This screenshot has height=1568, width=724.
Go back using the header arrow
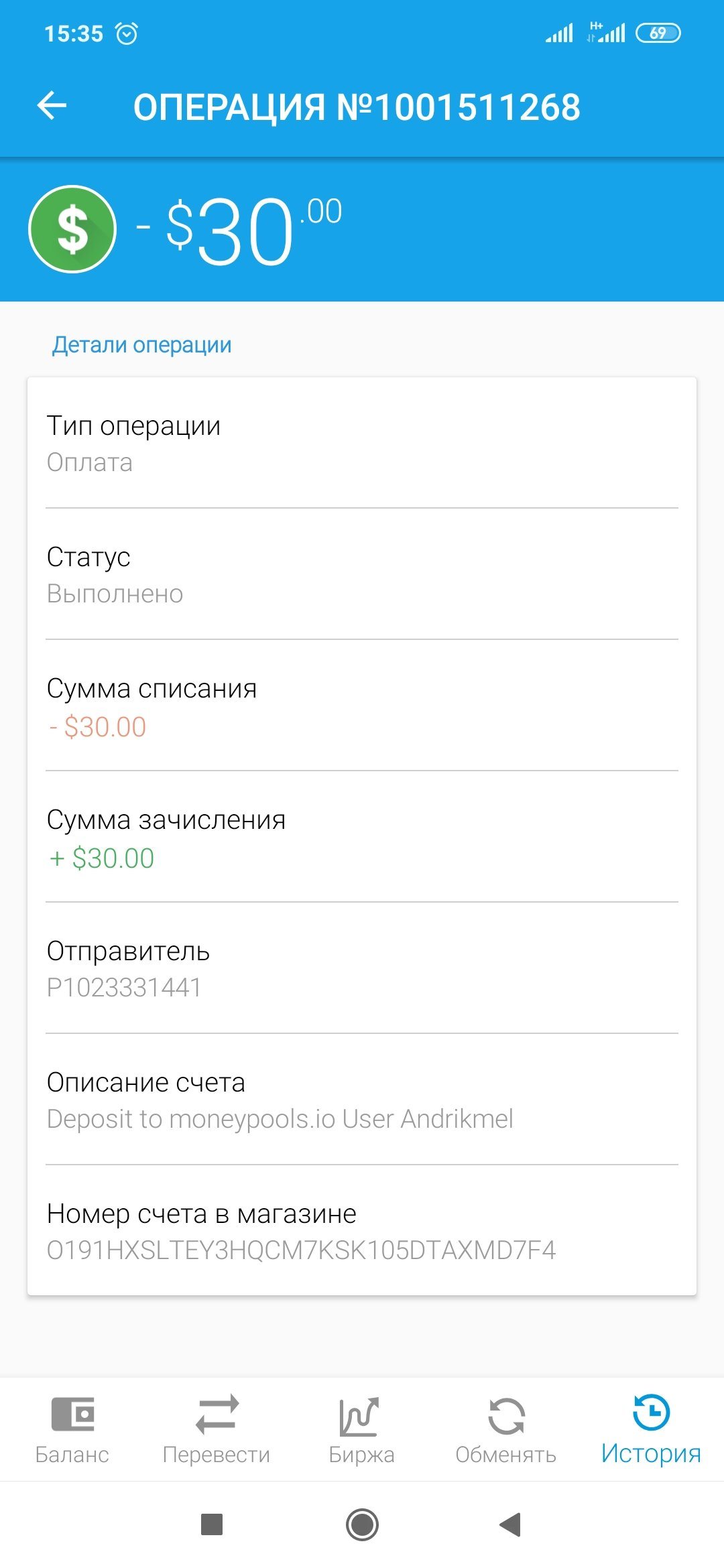coord(52,106)
